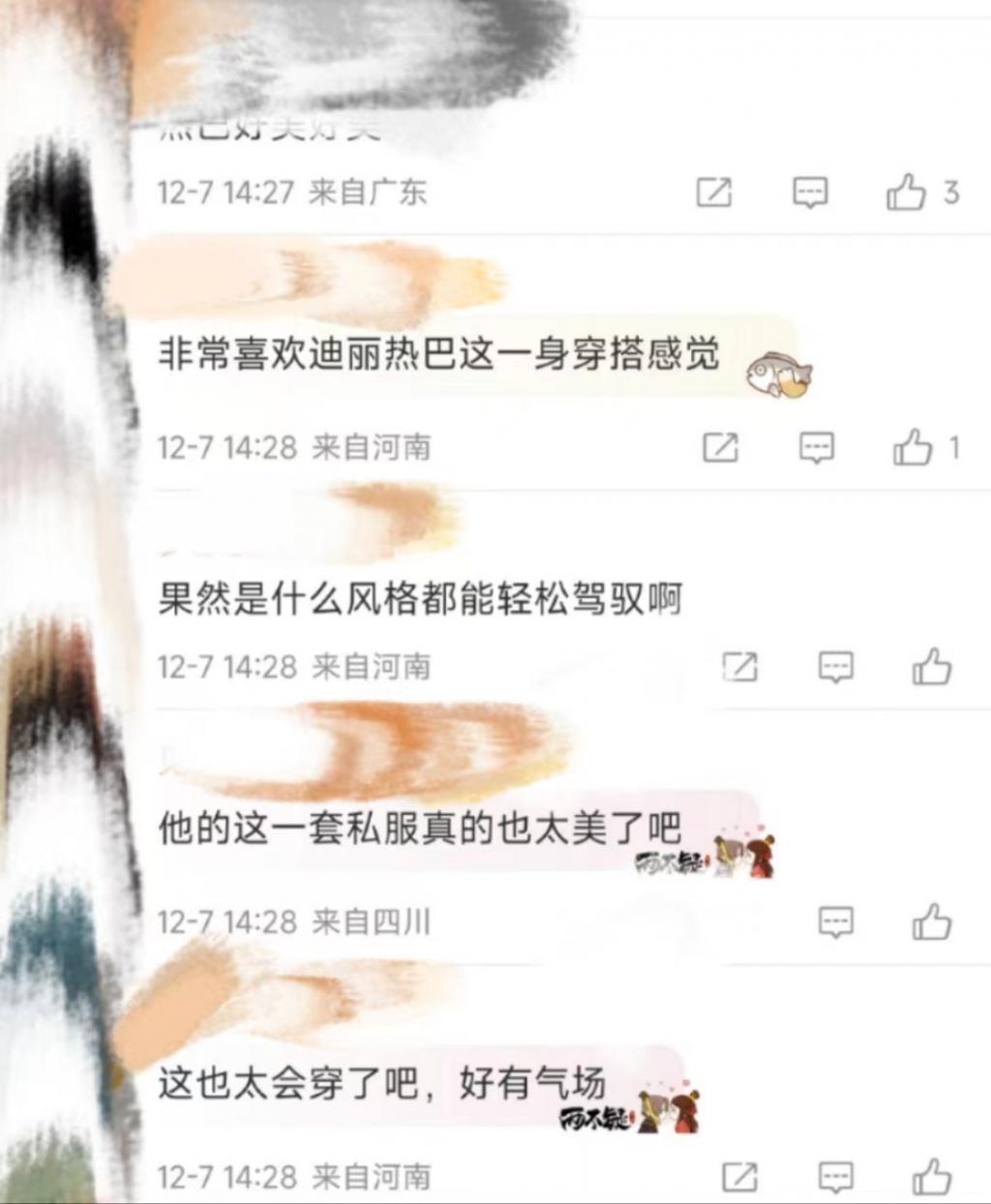Image resolution: width=991 pixels, height=1204 pixels.
Task: Reply to the 什么风格都能轻松驾驭 comment
Action: coord(836,667)
